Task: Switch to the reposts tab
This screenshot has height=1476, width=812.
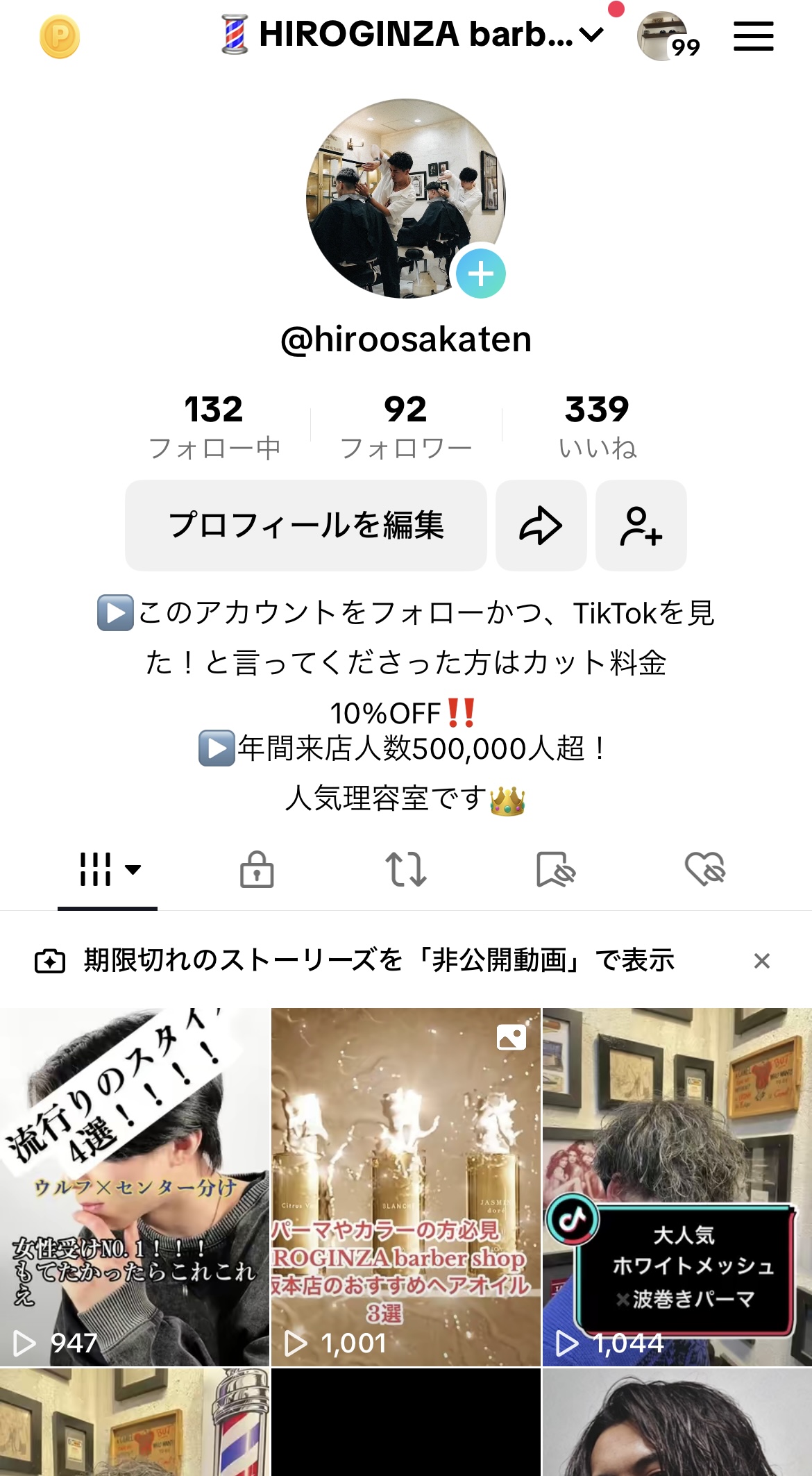Action: coord(406,869)
